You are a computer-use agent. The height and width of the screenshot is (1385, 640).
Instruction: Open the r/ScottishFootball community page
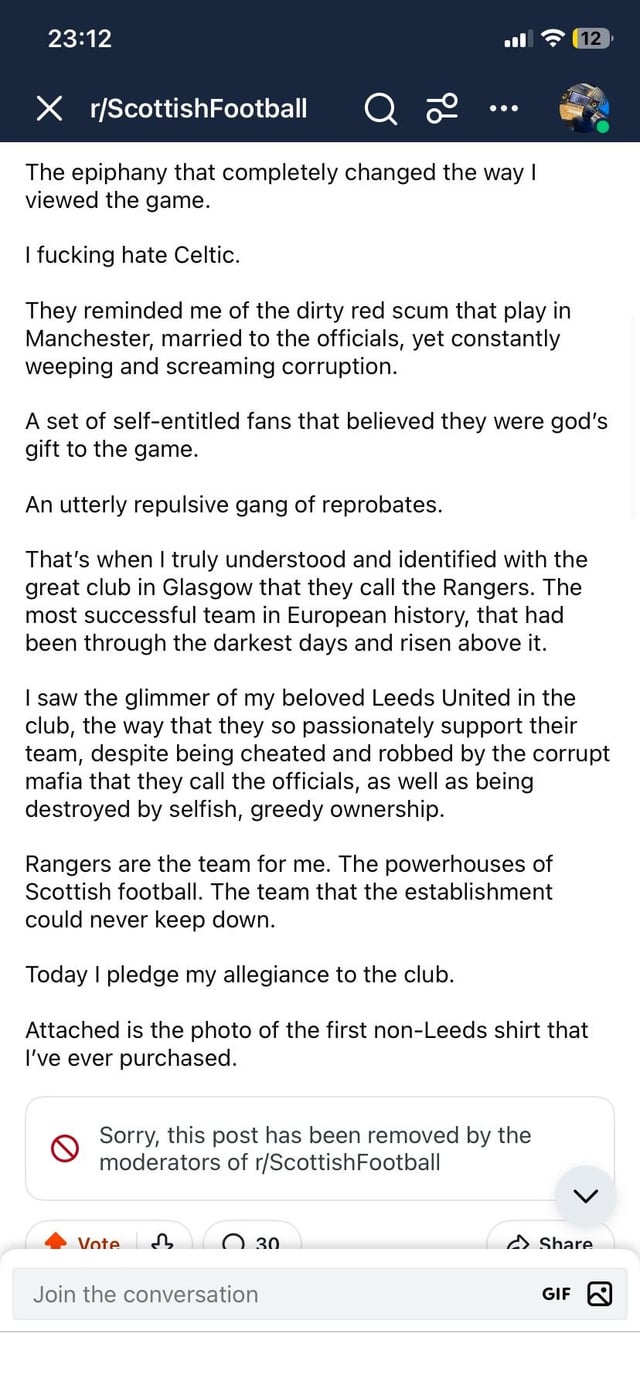tap(198, 109)
